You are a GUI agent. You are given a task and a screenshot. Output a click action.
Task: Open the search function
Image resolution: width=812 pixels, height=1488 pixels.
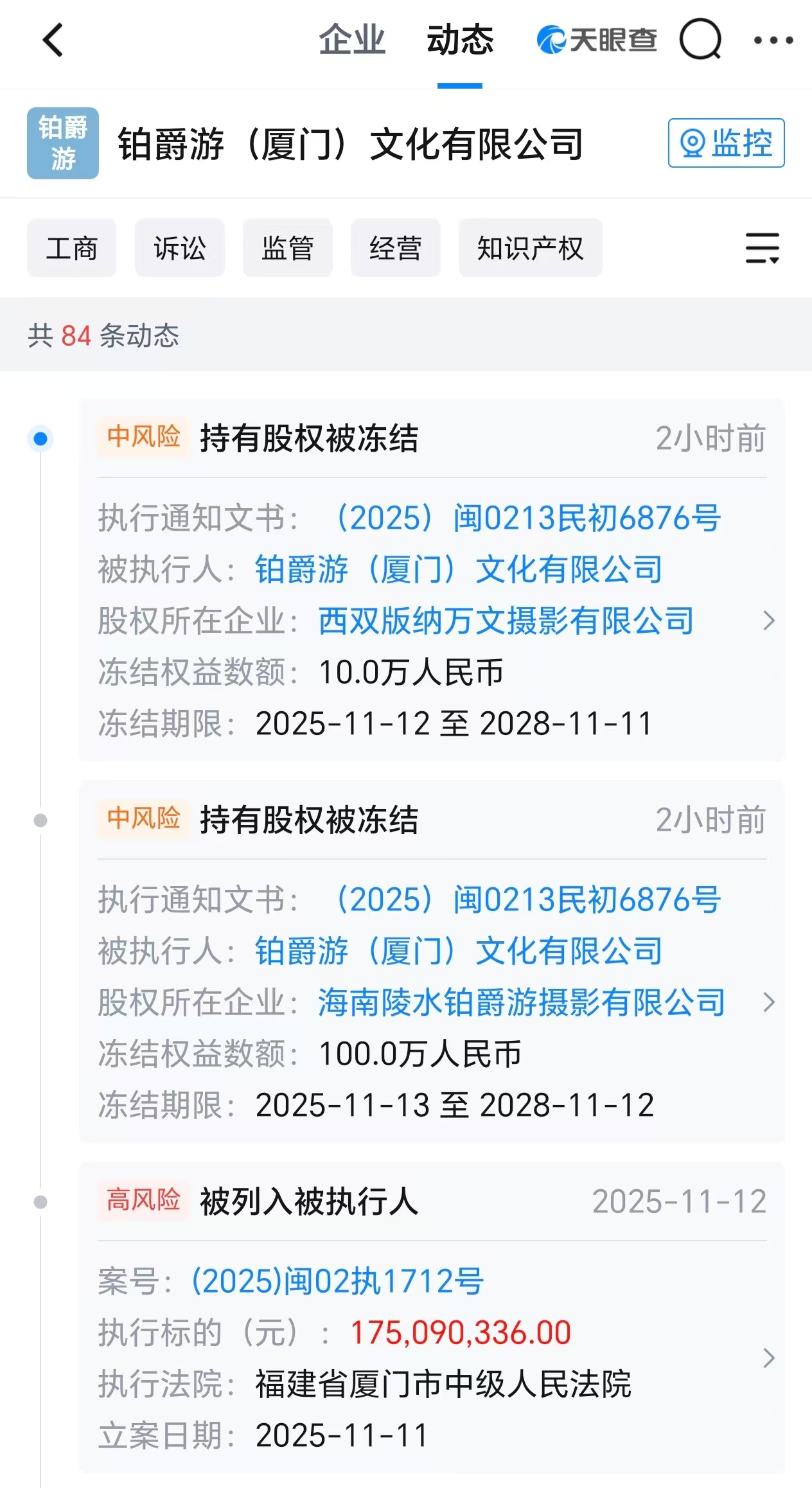pos(701,41)
